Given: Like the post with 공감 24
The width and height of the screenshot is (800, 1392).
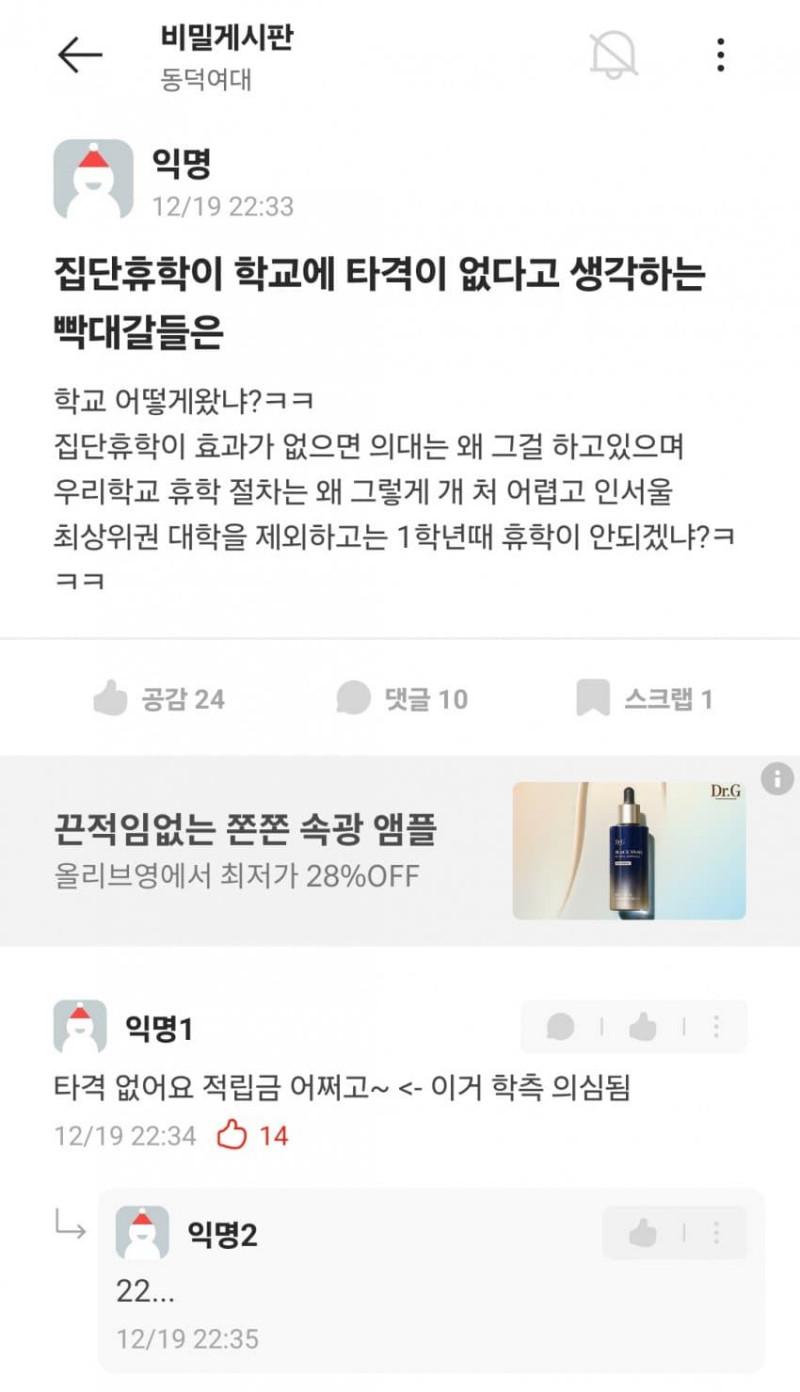Looking at the screenshot, I should click(159, 698).
